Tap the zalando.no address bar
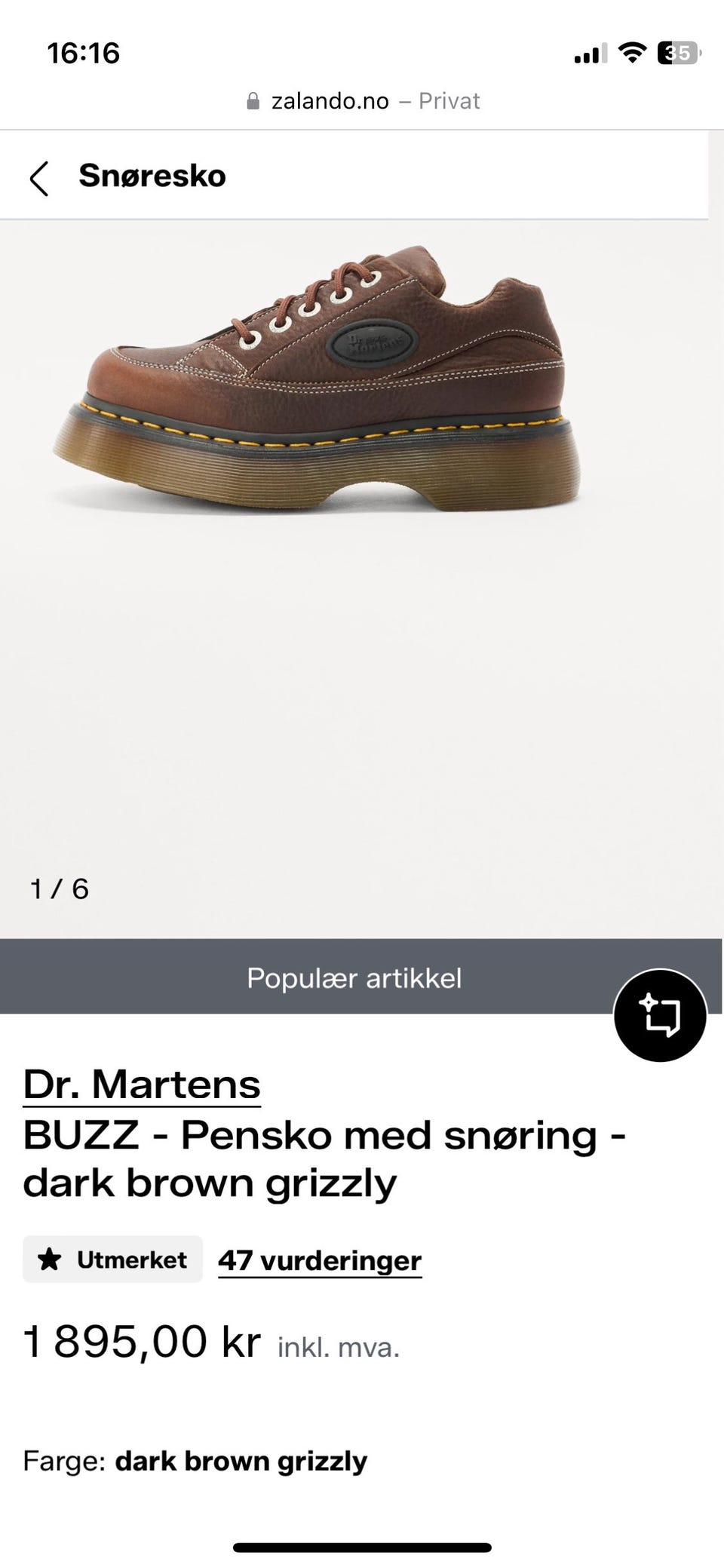Viewport: 724px width, 1568px height. point(362,101)
